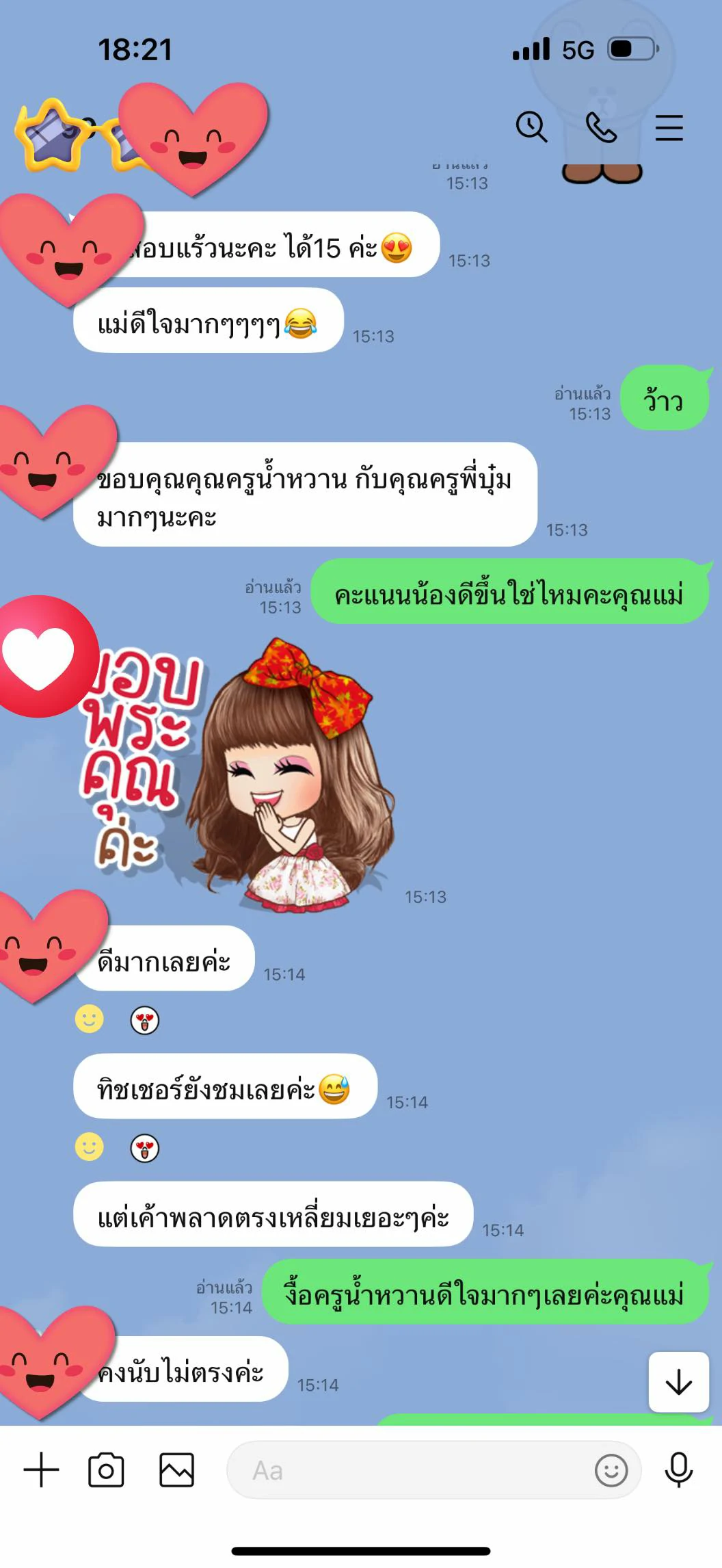Open the chat menu with three lines
Image resolution: width=722 pixels, height=1568 pixels.
pos(669,127)
